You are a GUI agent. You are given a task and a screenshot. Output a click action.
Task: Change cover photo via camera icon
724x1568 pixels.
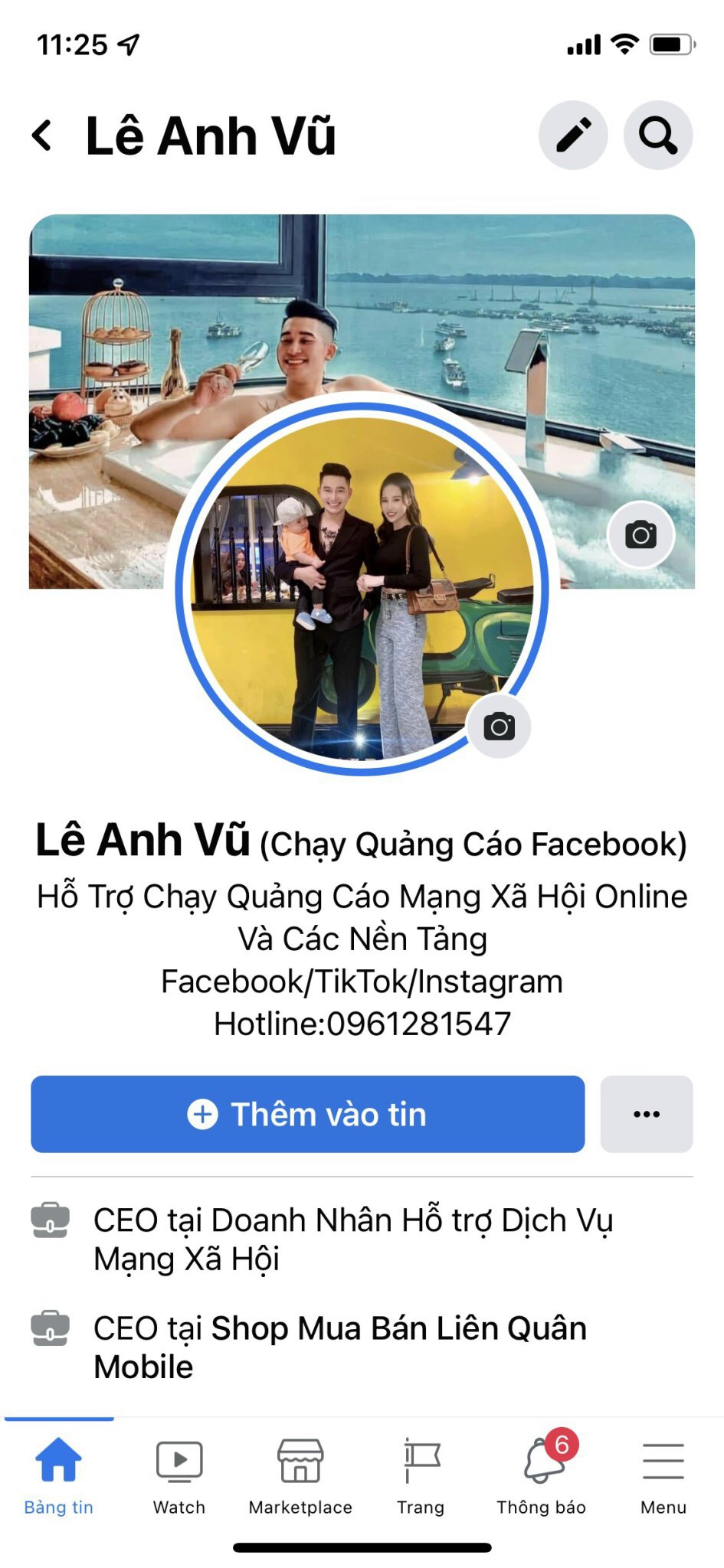pos(640,534)
